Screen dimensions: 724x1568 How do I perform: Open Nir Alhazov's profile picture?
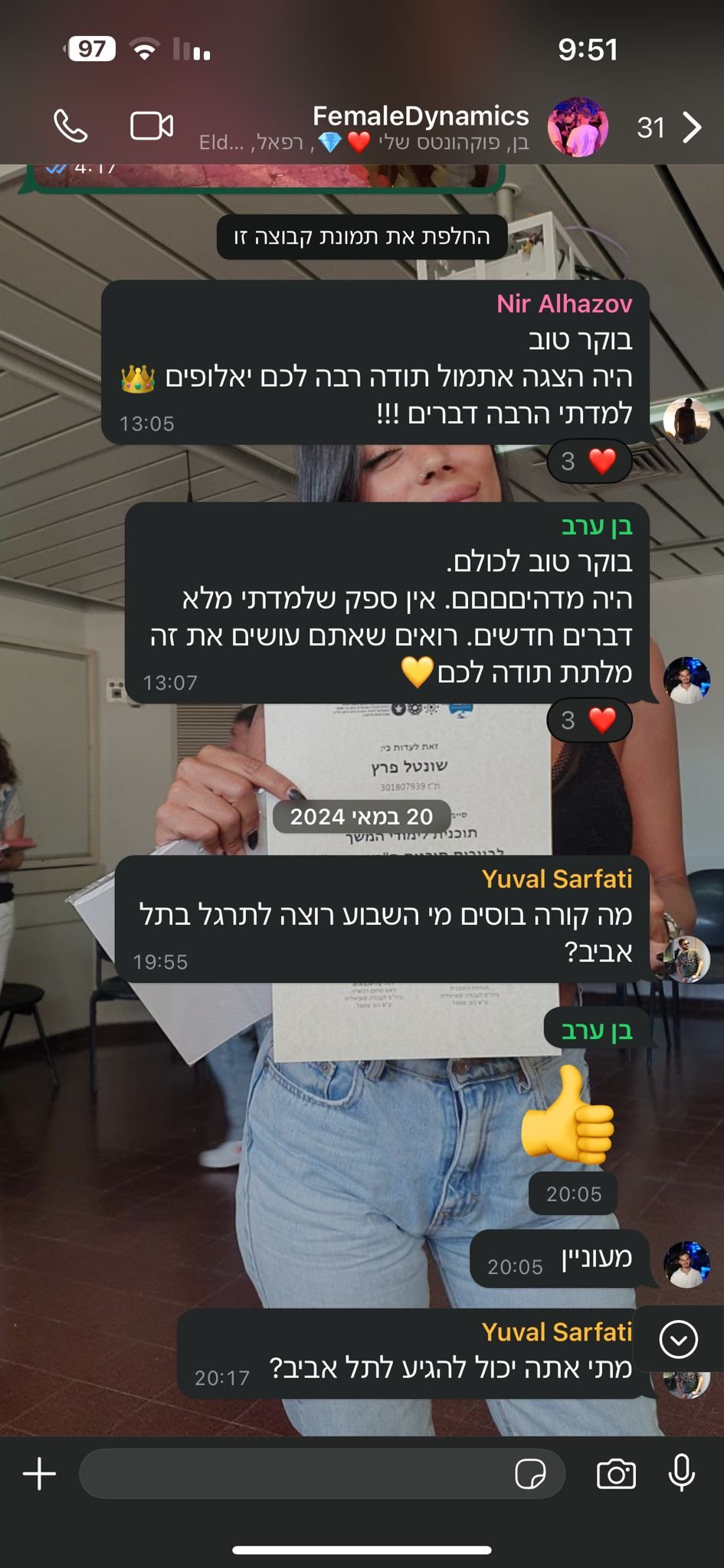pyautogui.click(x=686, y=420)
